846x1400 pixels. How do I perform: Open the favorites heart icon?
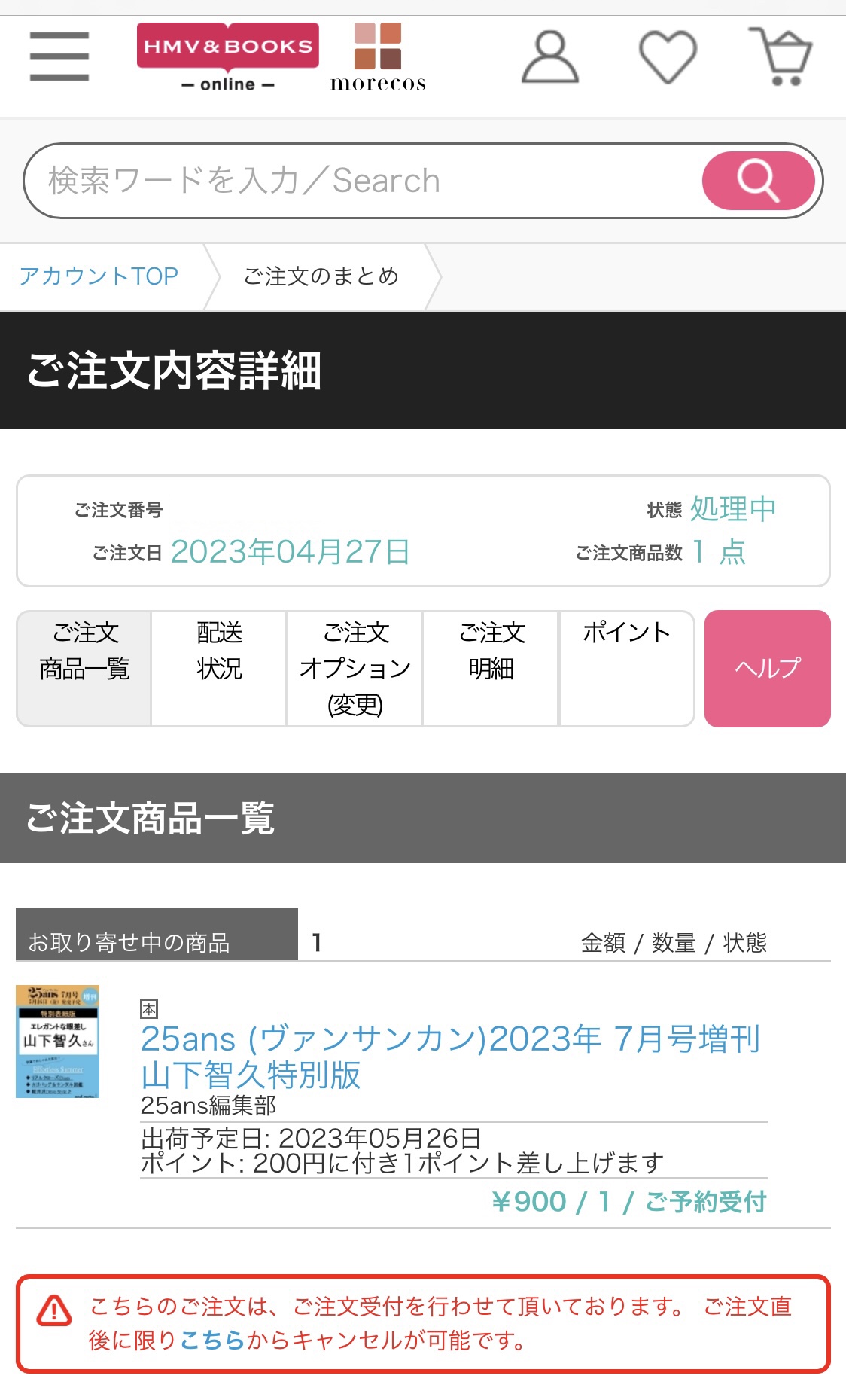[x=668, y=57]
